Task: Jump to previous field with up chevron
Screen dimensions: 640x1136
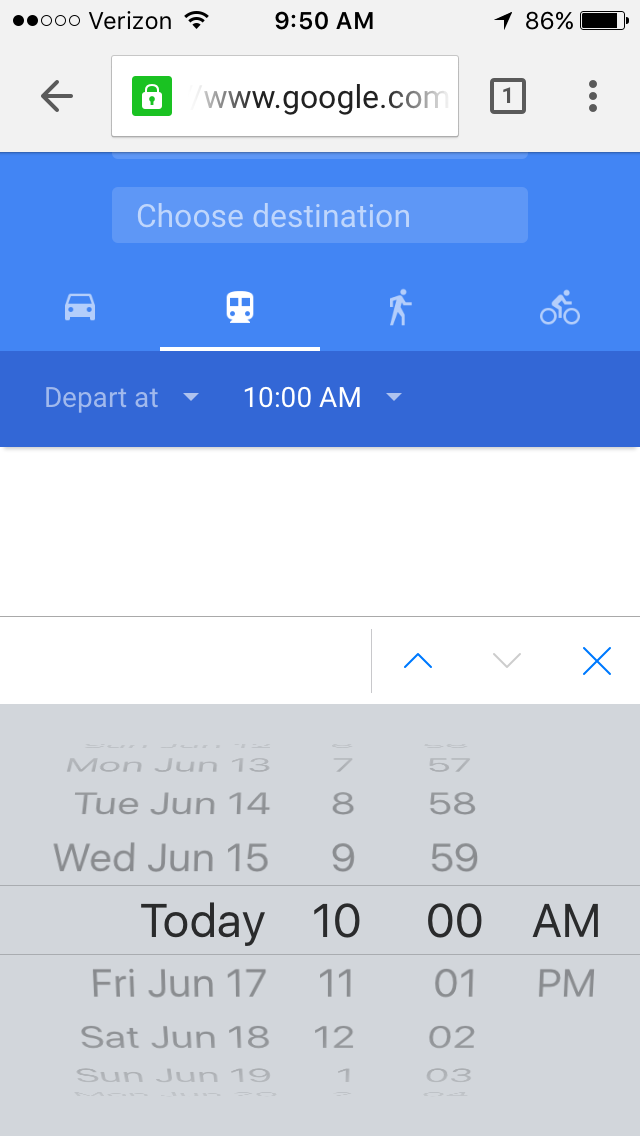Action: [417, 661]
